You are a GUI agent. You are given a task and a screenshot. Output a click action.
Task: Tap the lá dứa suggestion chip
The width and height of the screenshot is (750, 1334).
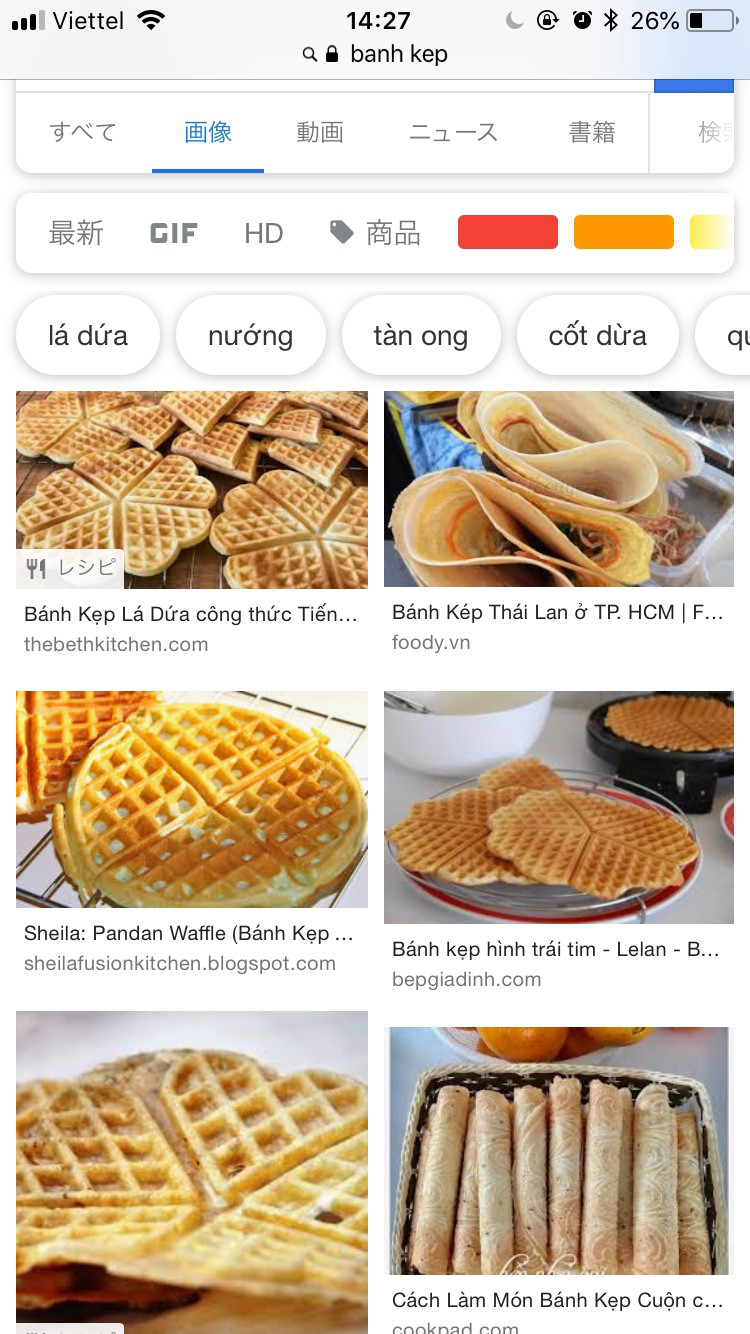coord(88,336)
